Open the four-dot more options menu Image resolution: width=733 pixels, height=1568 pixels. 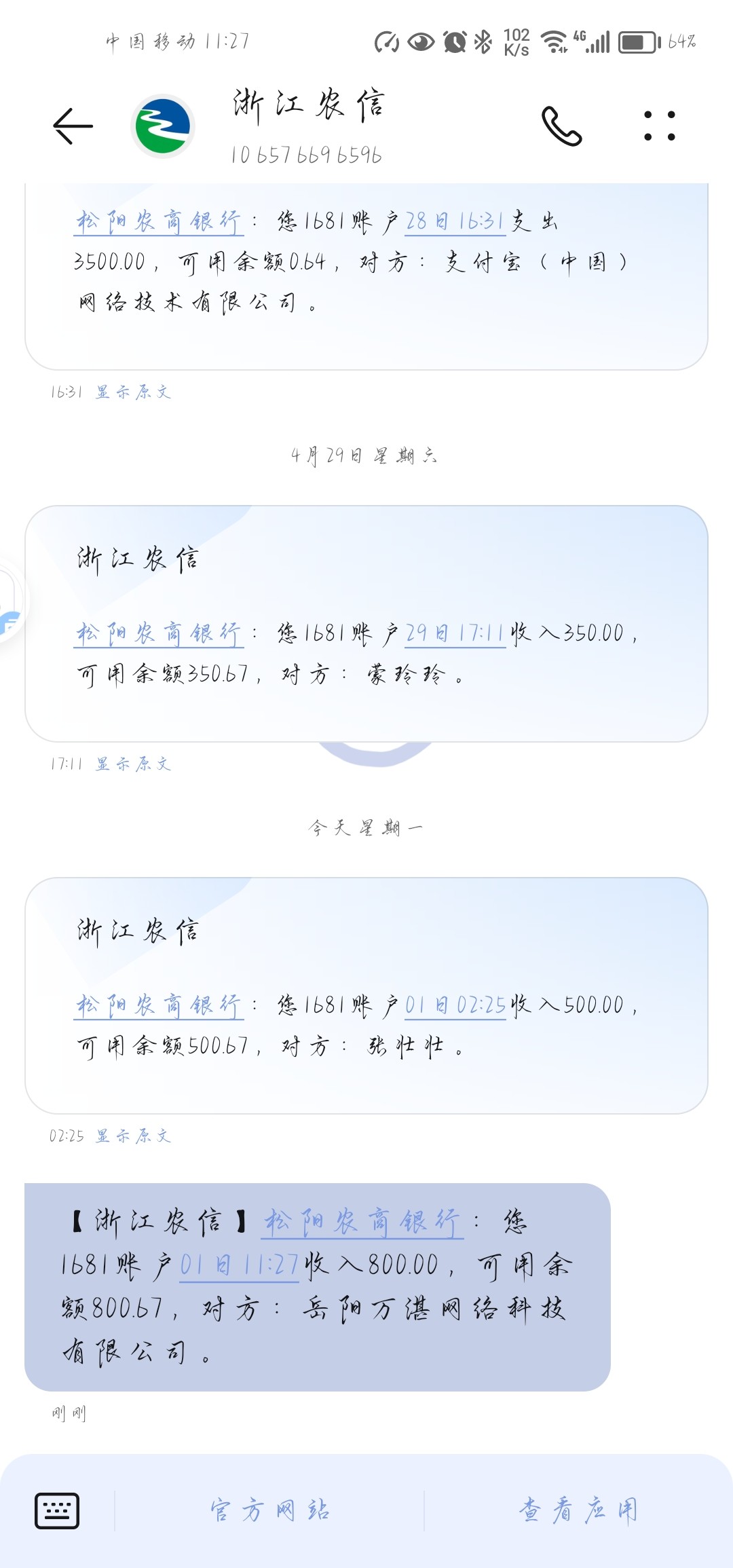659,126
